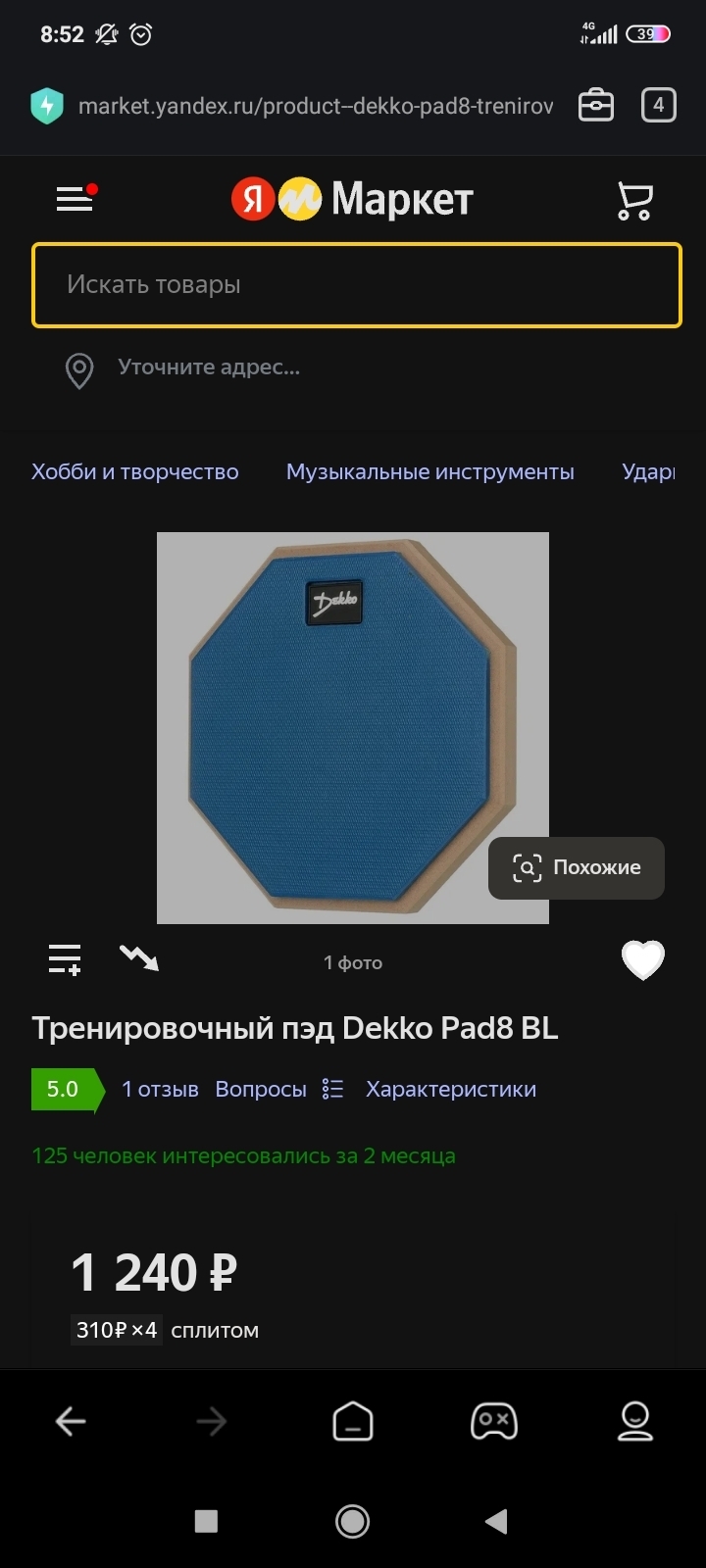
Task: Add product to comparison list
Action: (x=65, y=959)
